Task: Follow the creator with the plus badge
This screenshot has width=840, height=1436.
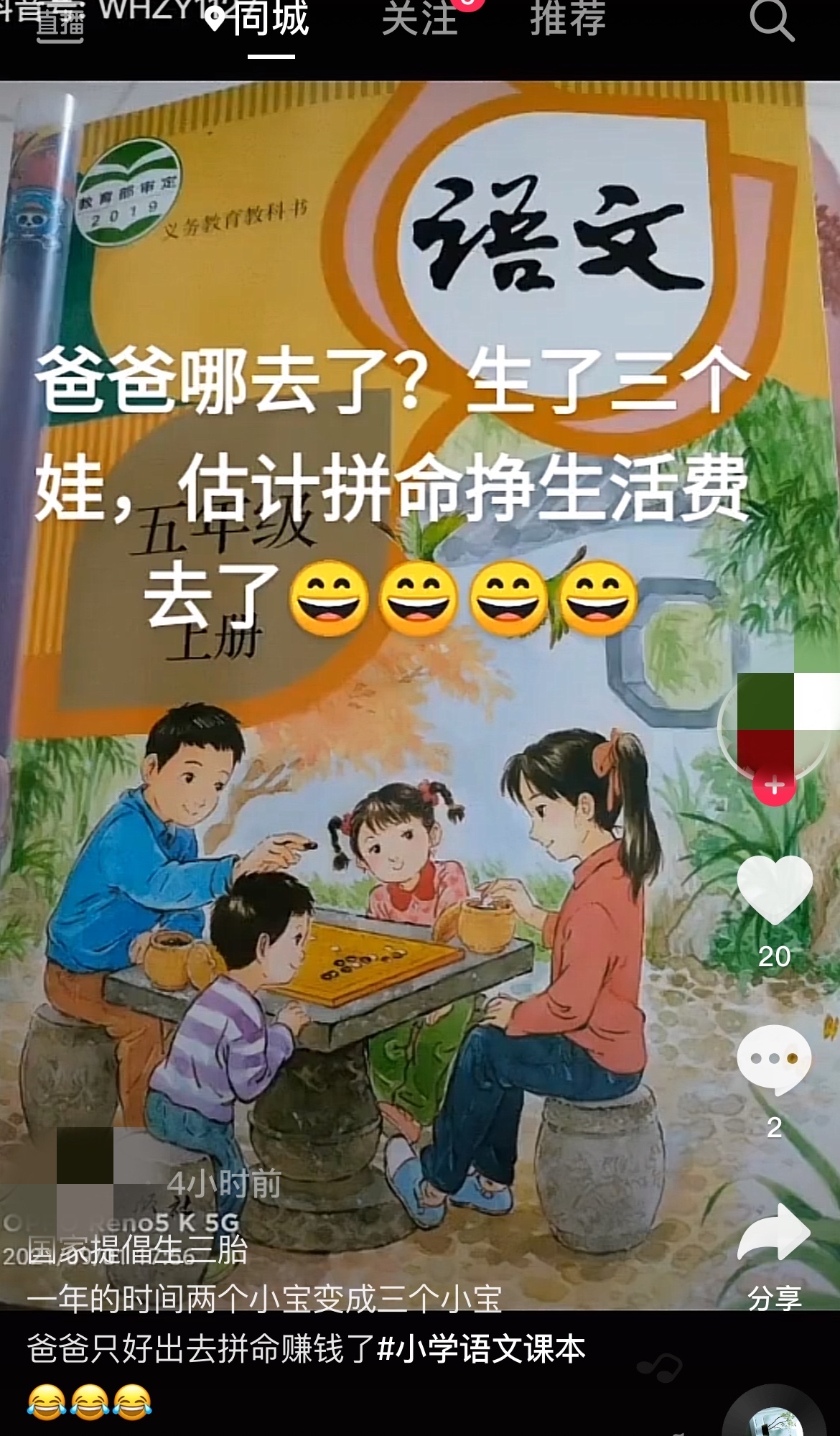Action: point(774,785)
